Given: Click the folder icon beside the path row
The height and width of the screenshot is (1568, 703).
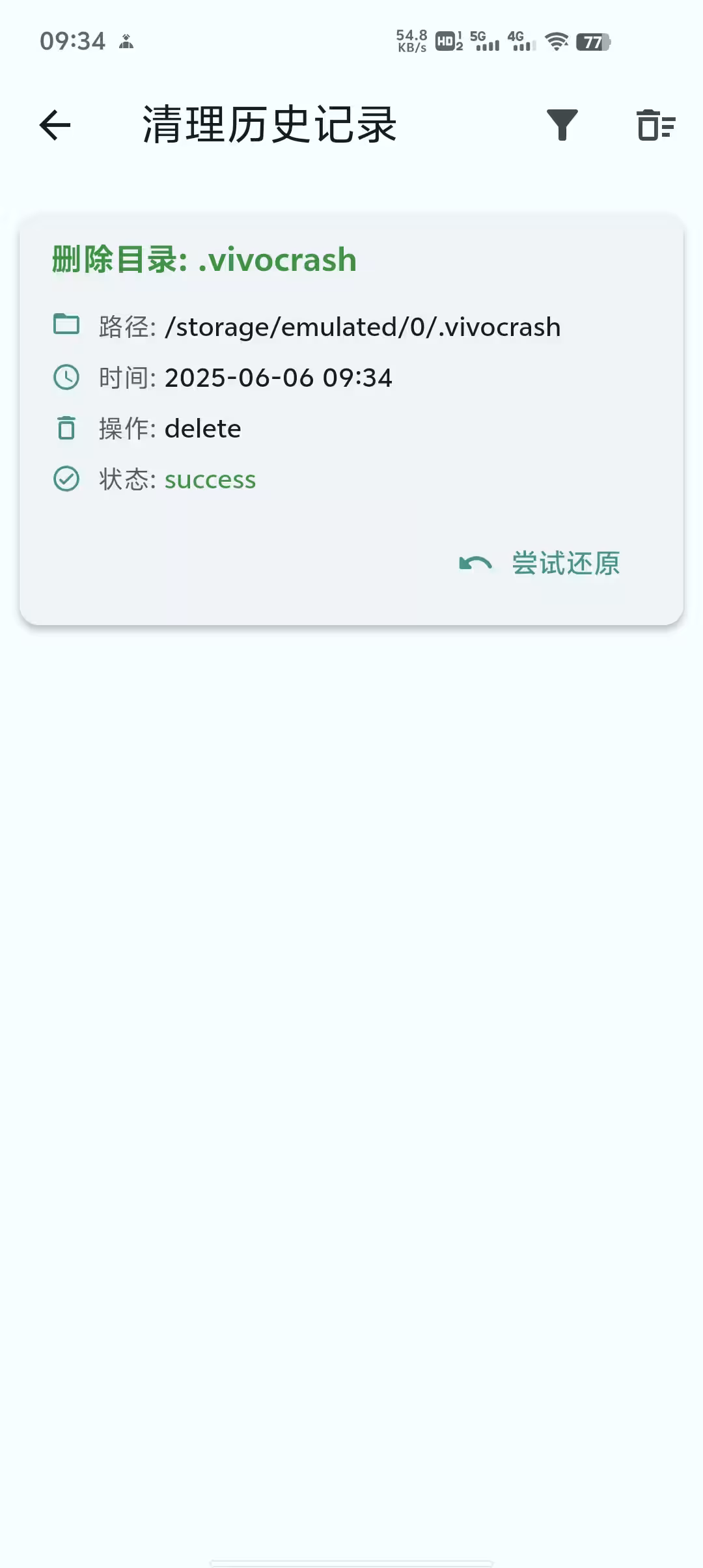Looking at the screenshot, I should pos(66,324).
